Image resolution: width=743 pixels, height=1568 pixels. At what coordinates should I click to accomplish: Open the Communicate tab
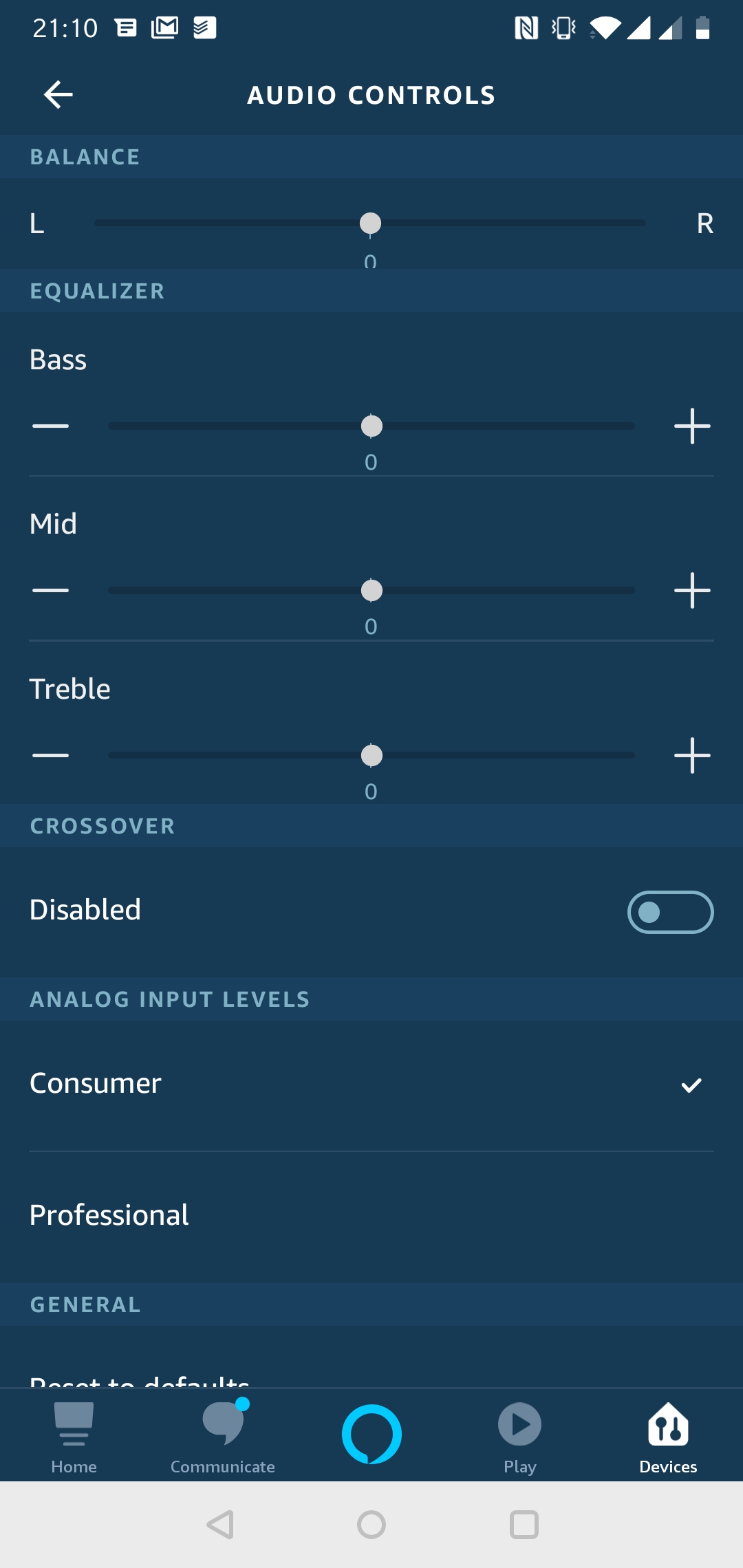click(x=223, y=1437)
